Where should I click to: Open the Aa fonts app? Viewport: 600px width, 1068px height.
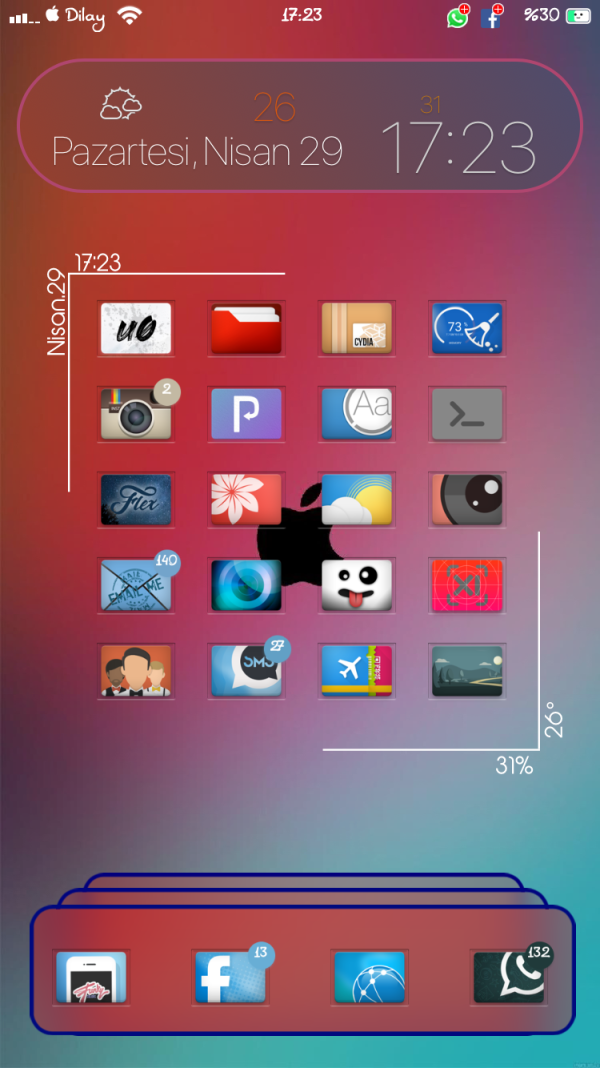click(356, 414)
